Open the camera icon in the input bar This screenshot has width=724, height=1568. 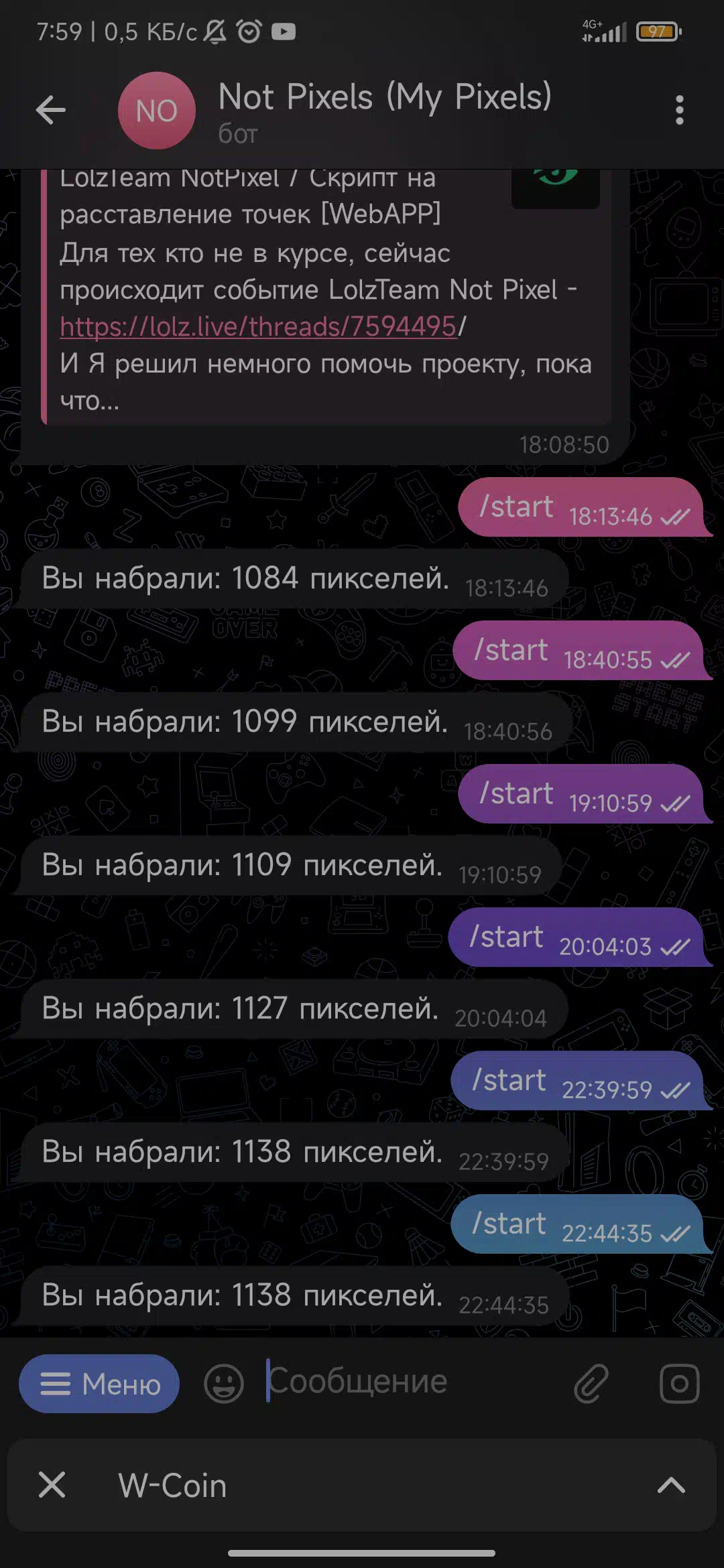(679, 1383)
